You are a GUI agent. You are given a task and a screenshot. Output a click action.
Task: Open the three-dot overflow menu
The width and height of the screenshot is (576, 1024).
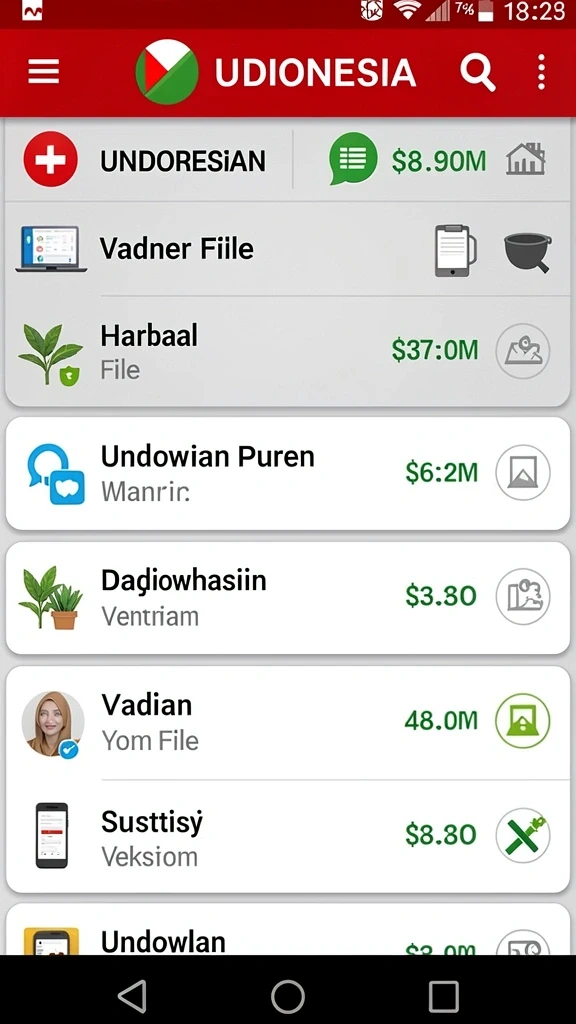pyautogui.click(x=541, y=72)
